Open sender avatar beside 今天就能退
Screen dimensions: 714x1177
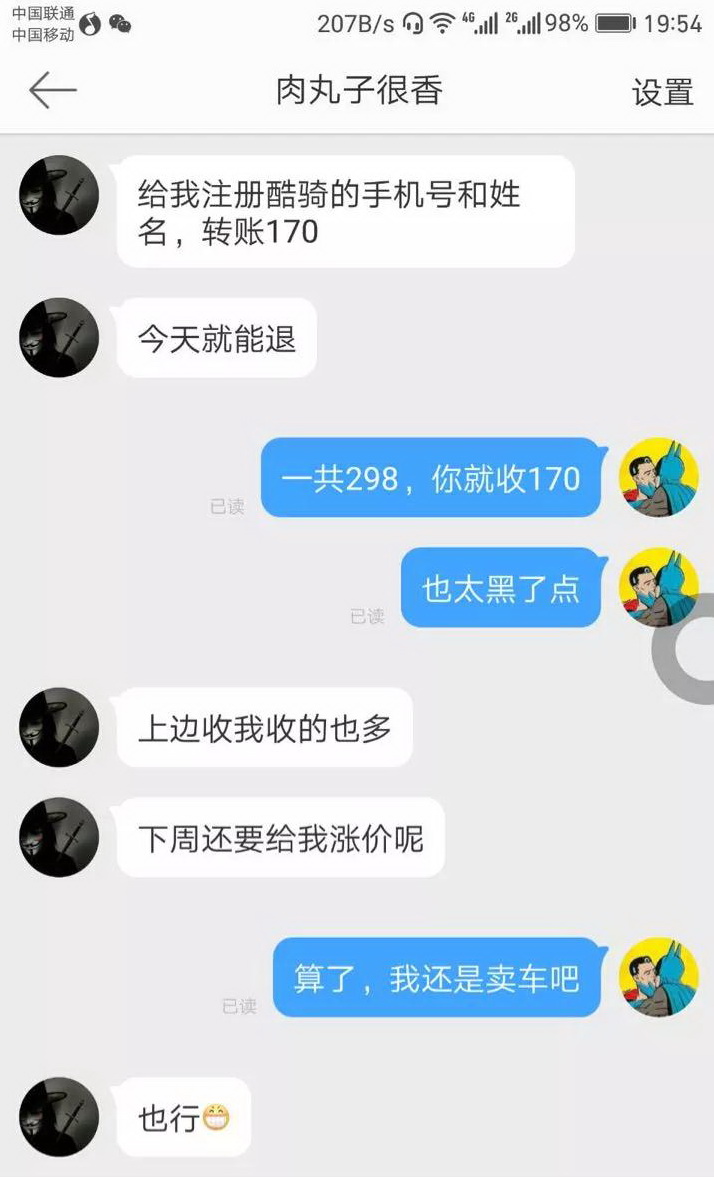[x=59, y=337]
